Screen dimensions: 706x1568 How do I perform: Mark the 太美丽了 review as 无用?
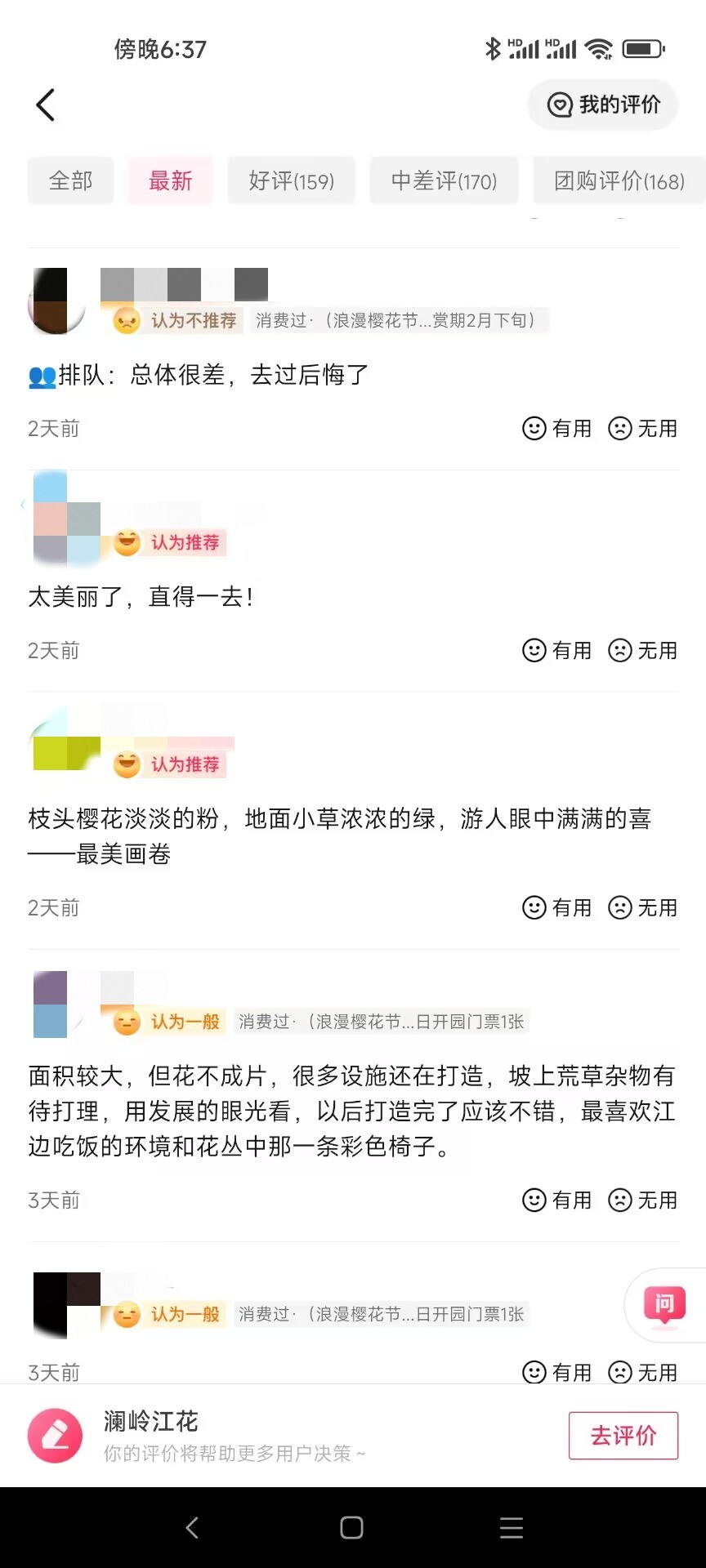(643, 650)
